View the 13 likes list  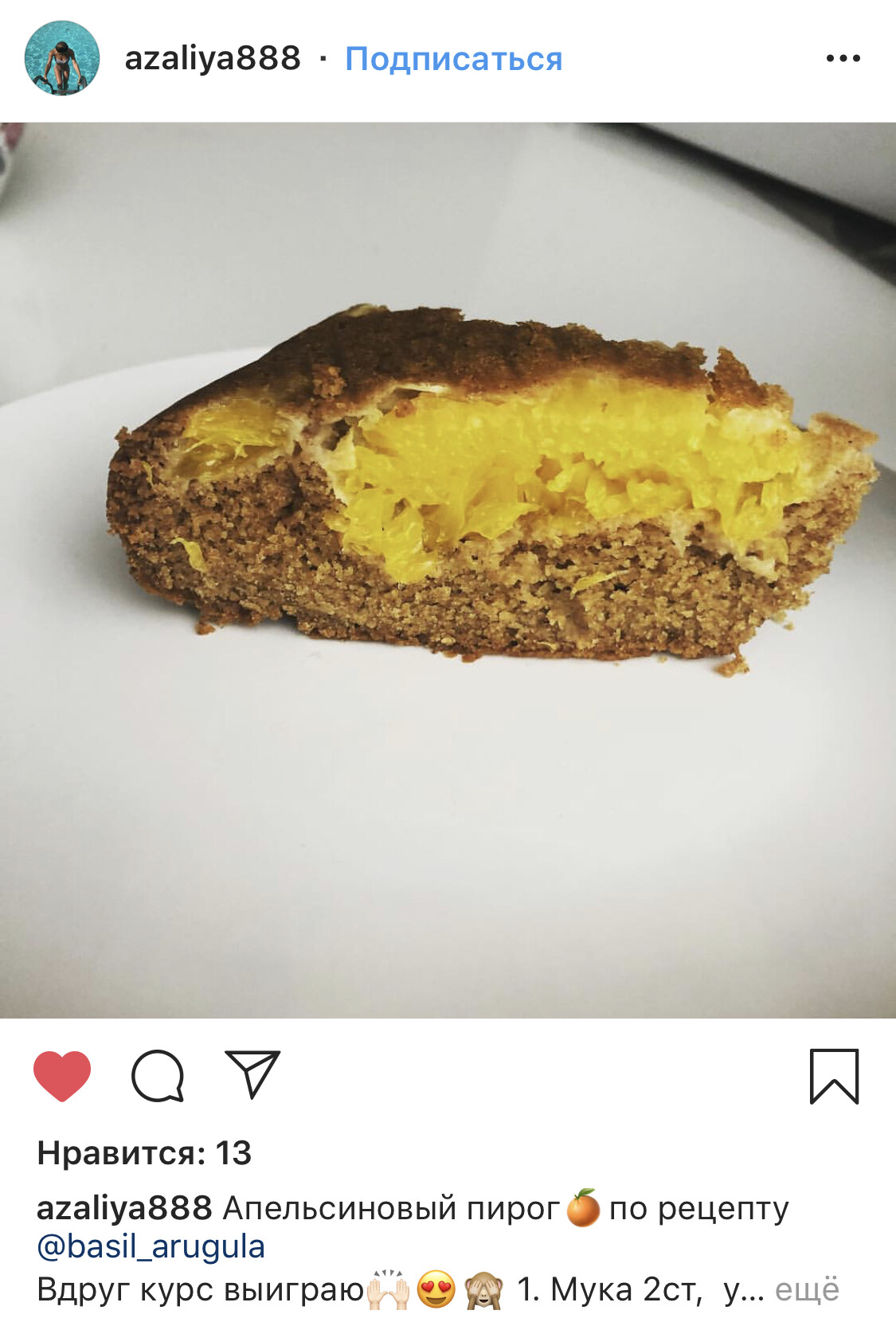(x=144, y=1152)
